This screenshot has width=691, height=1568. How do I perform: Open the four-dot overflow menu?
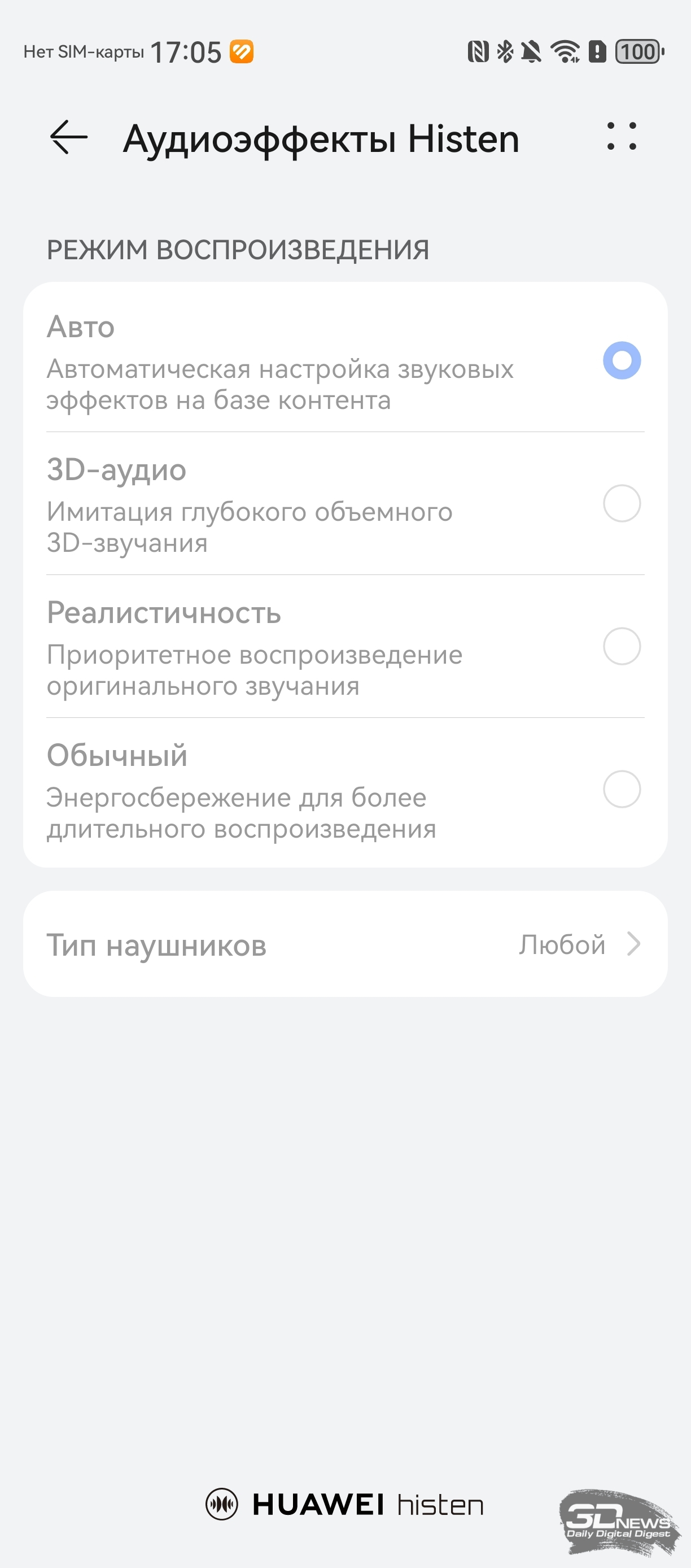point(621,136)
